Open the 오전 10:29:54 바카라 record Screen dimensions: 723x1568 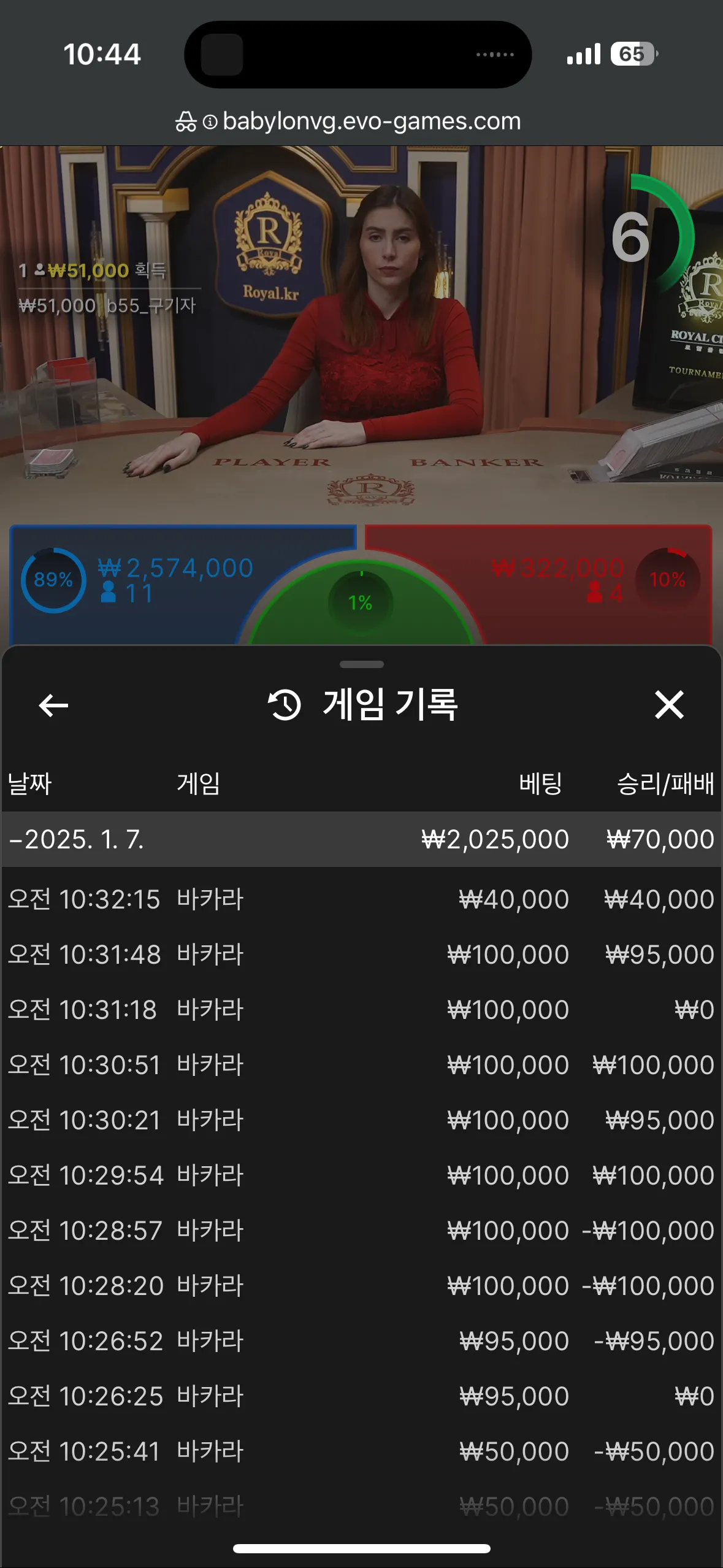361,1175
